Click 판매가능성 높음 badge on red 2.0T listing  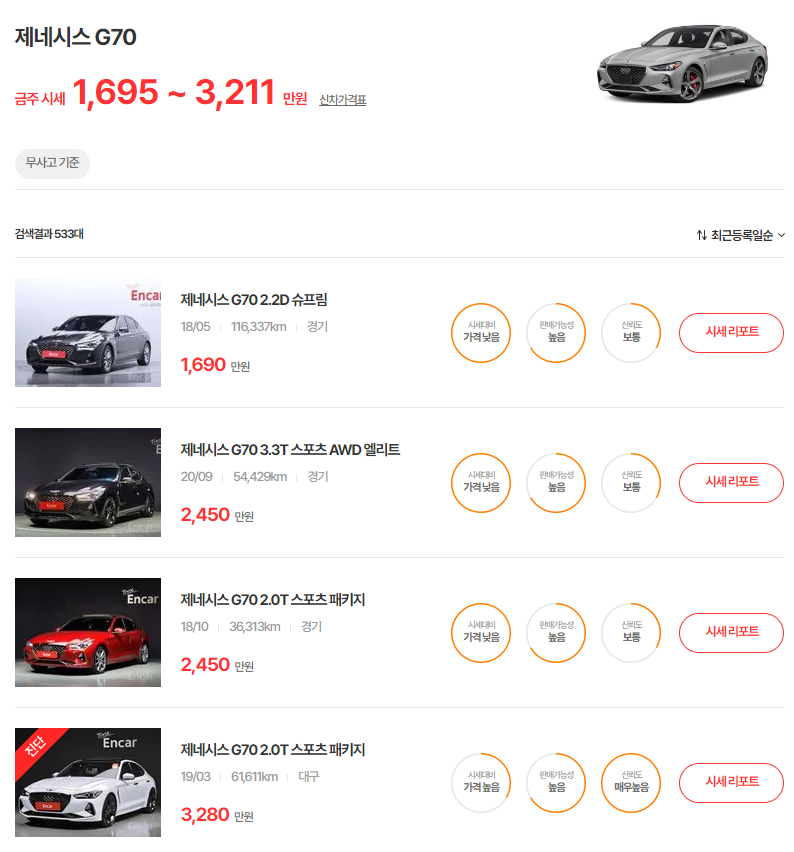pyautogui.click(x=556, y=633)
